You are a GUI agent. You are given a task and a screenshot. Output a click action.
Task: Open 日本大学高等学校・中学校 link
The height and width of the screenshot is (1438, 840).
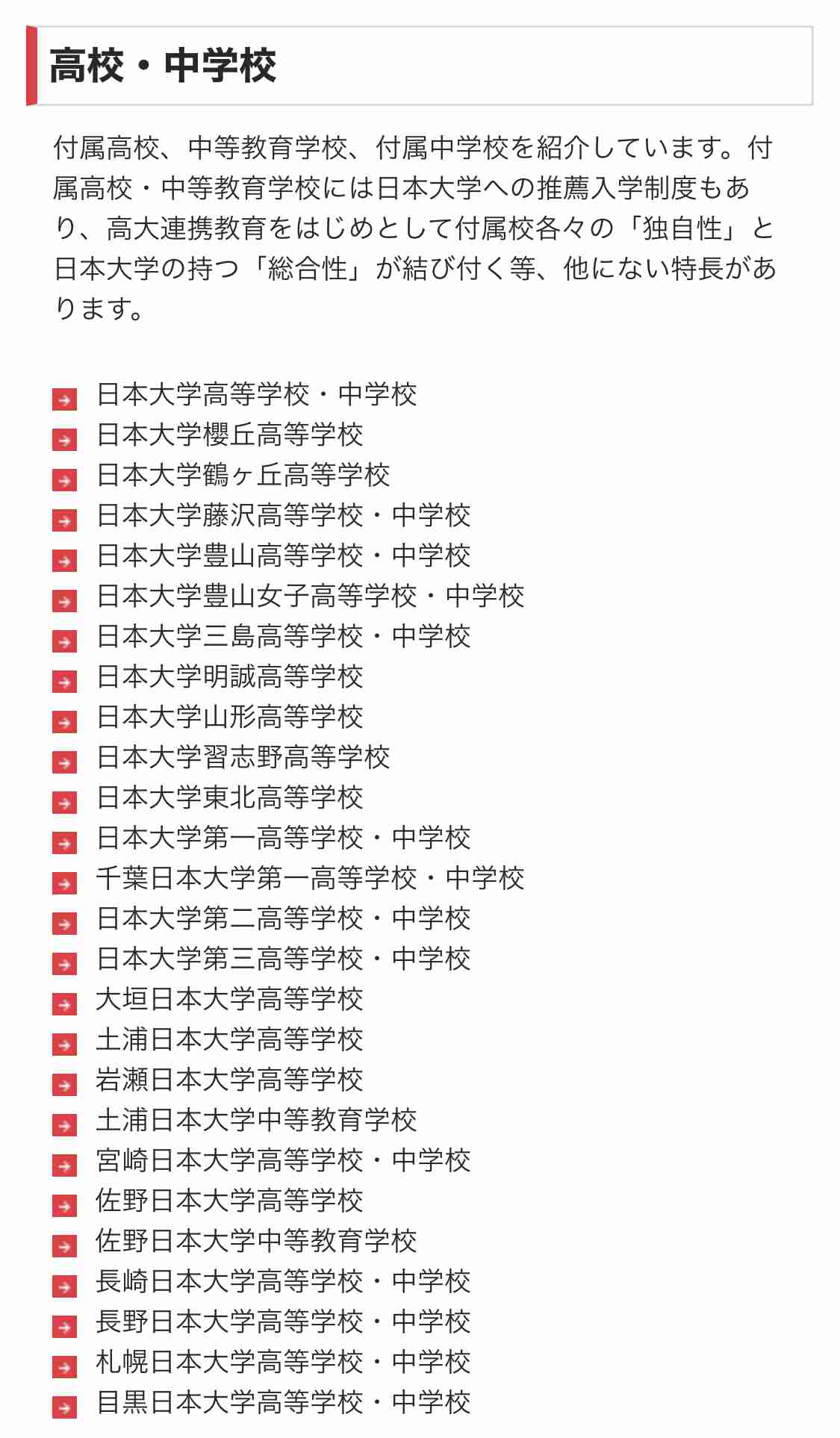[256, 395]
